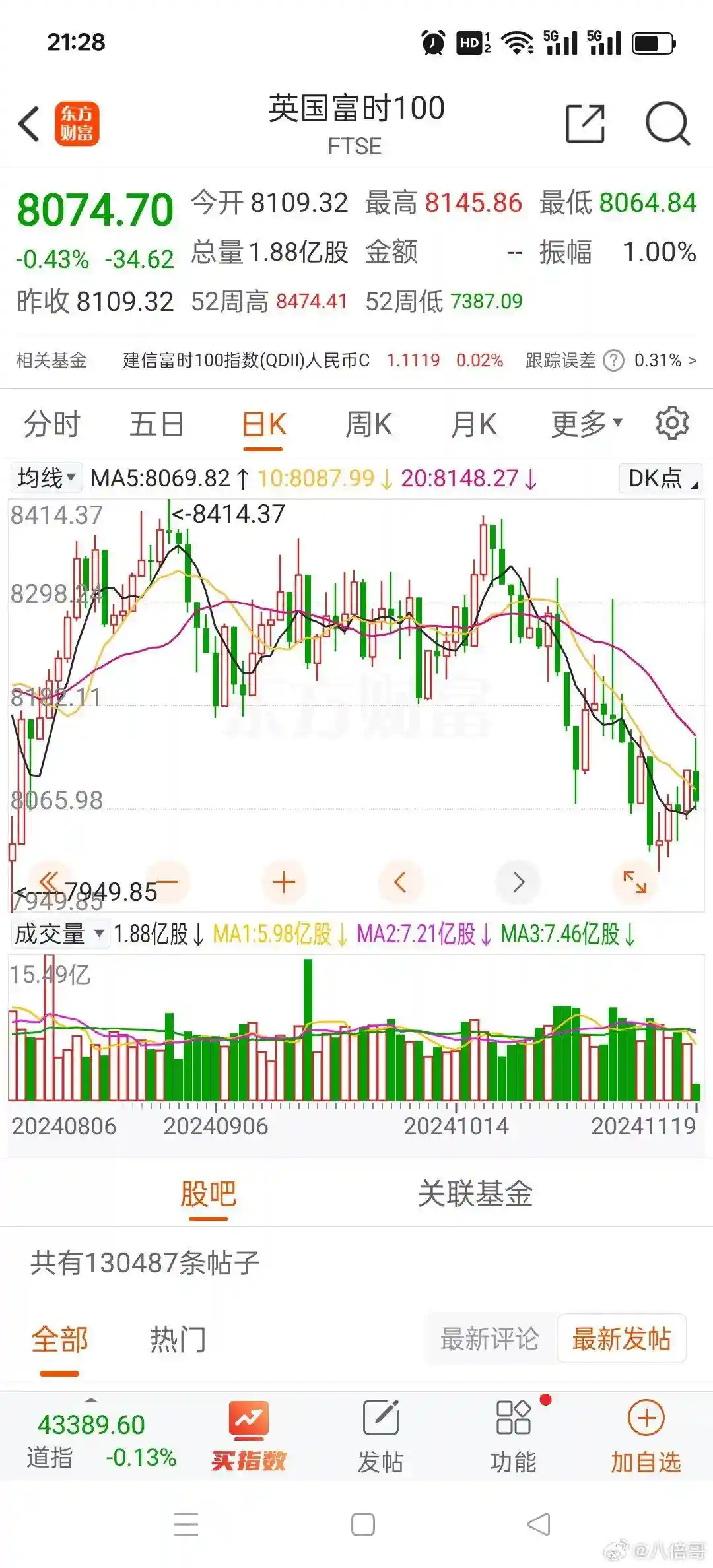The height and width of the screenshot is (1568, 713).
Task: Share this FTSE 100 index page
Action: 586,123
